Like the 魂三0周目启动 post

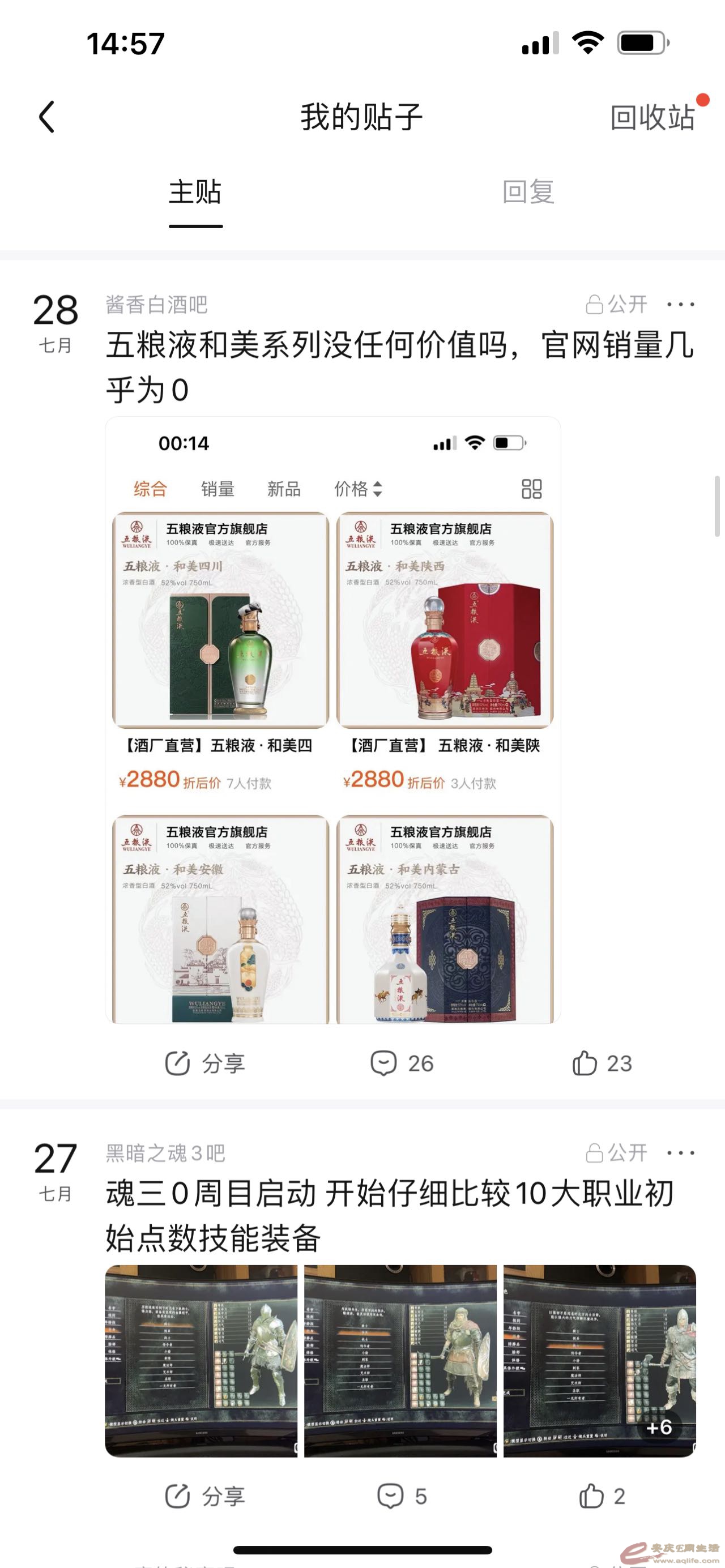tap(602, 1496)
